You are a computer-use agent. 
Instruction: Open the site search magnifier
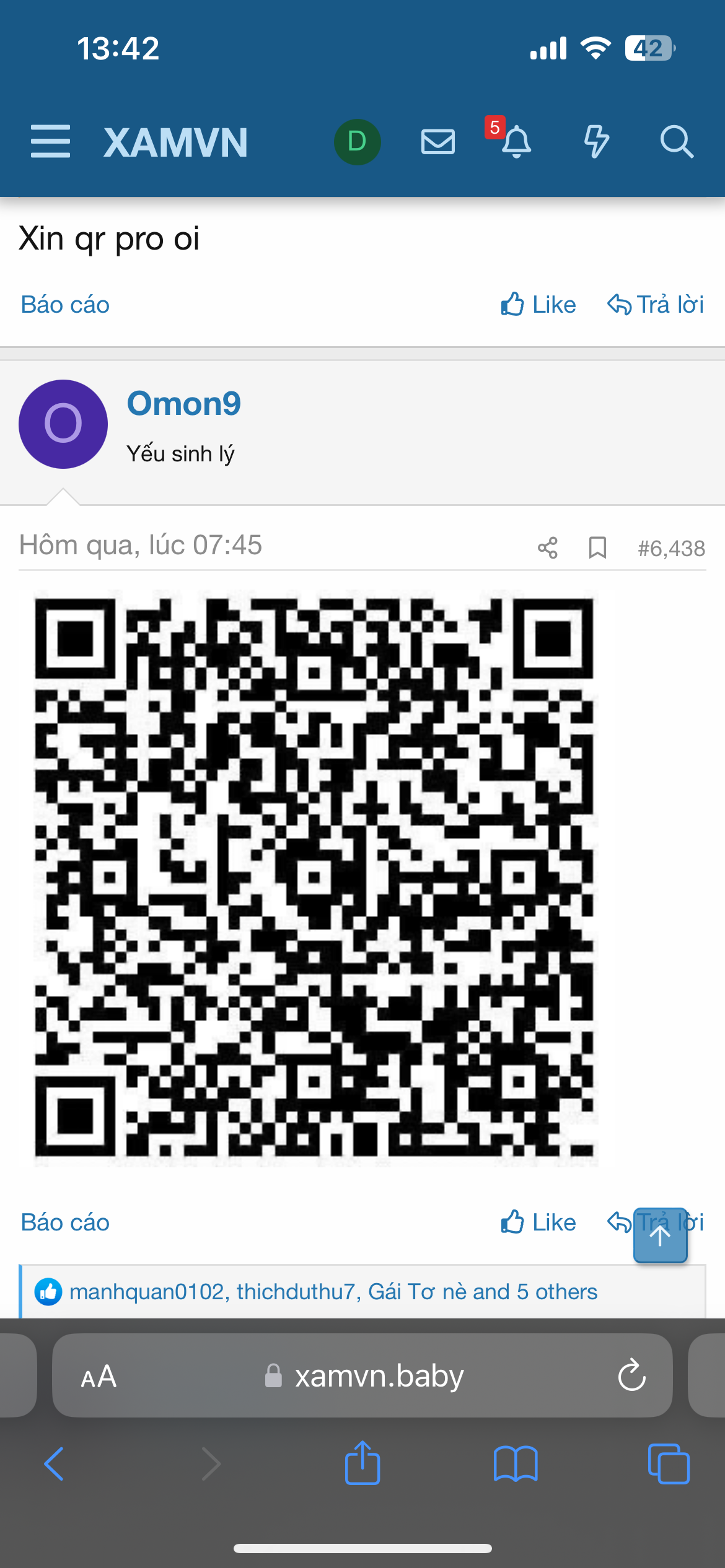pyautogui.click(x=676, y=142)
